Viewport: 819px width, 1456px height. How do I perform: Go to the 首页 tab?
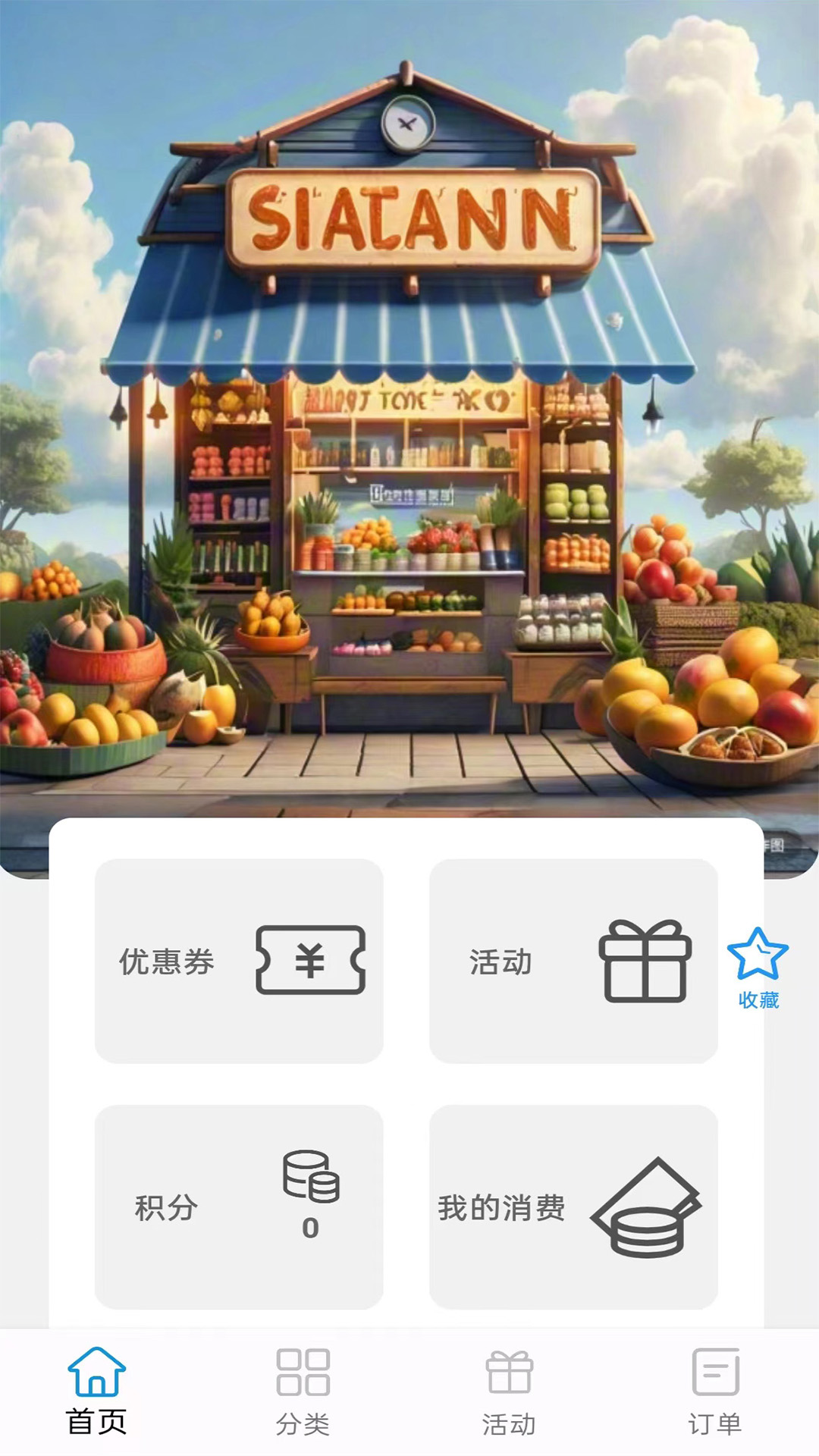click(96, 1391)
